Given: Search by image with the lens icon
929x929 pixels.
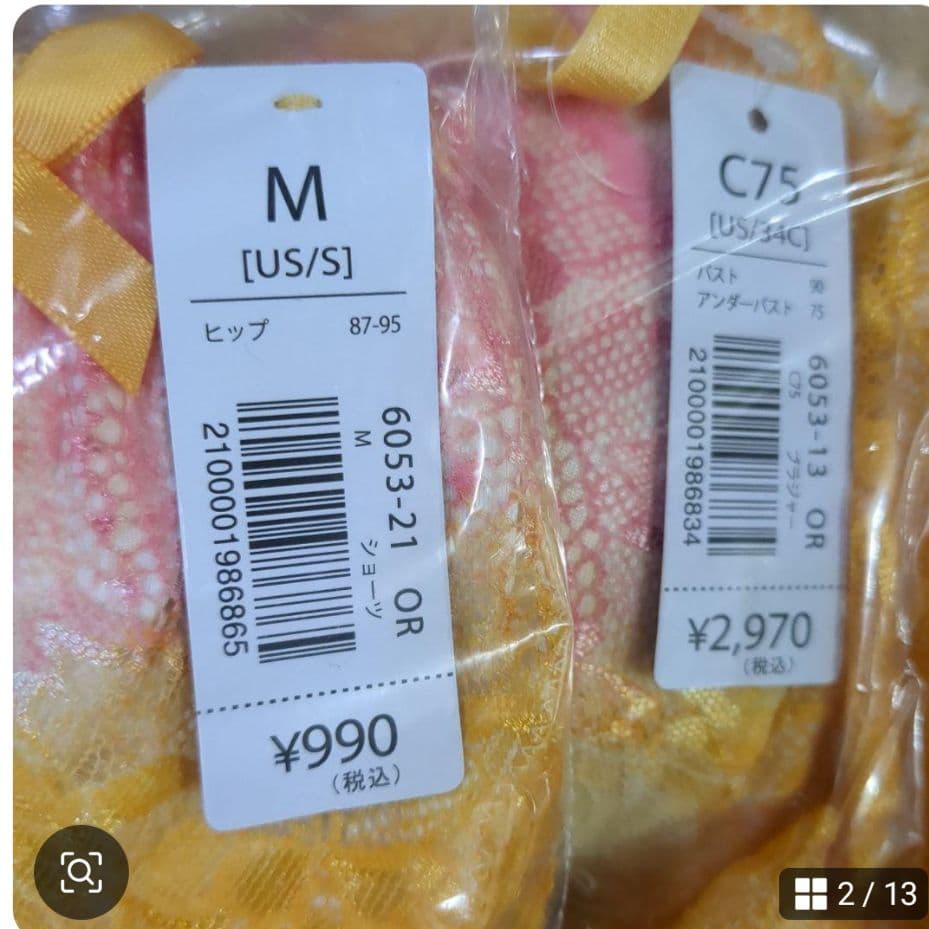Looking at the screenshot, I should point(81,872).
